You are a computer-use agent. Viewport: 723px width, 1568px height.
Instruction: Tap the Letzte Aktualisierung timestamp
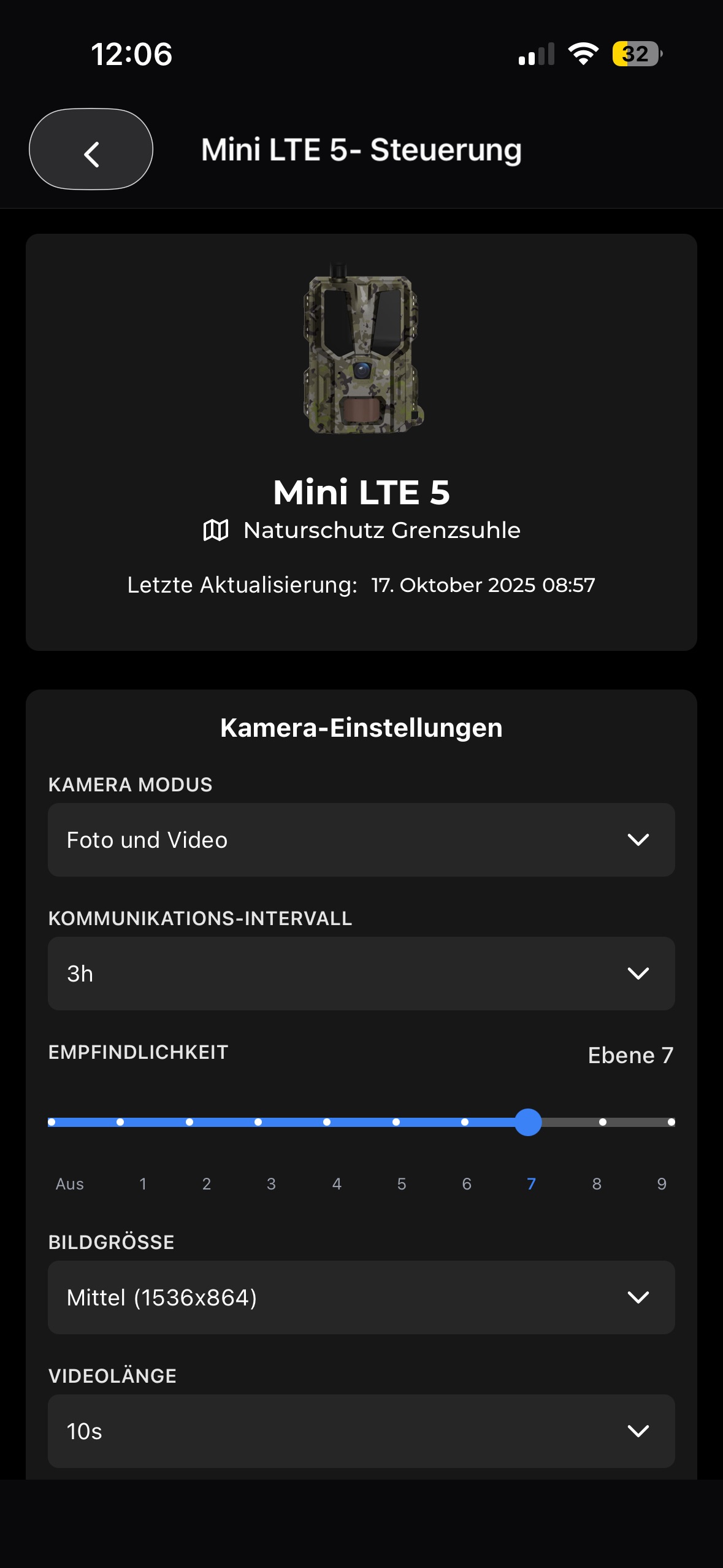pyautogui.click(x=361, y=586)
